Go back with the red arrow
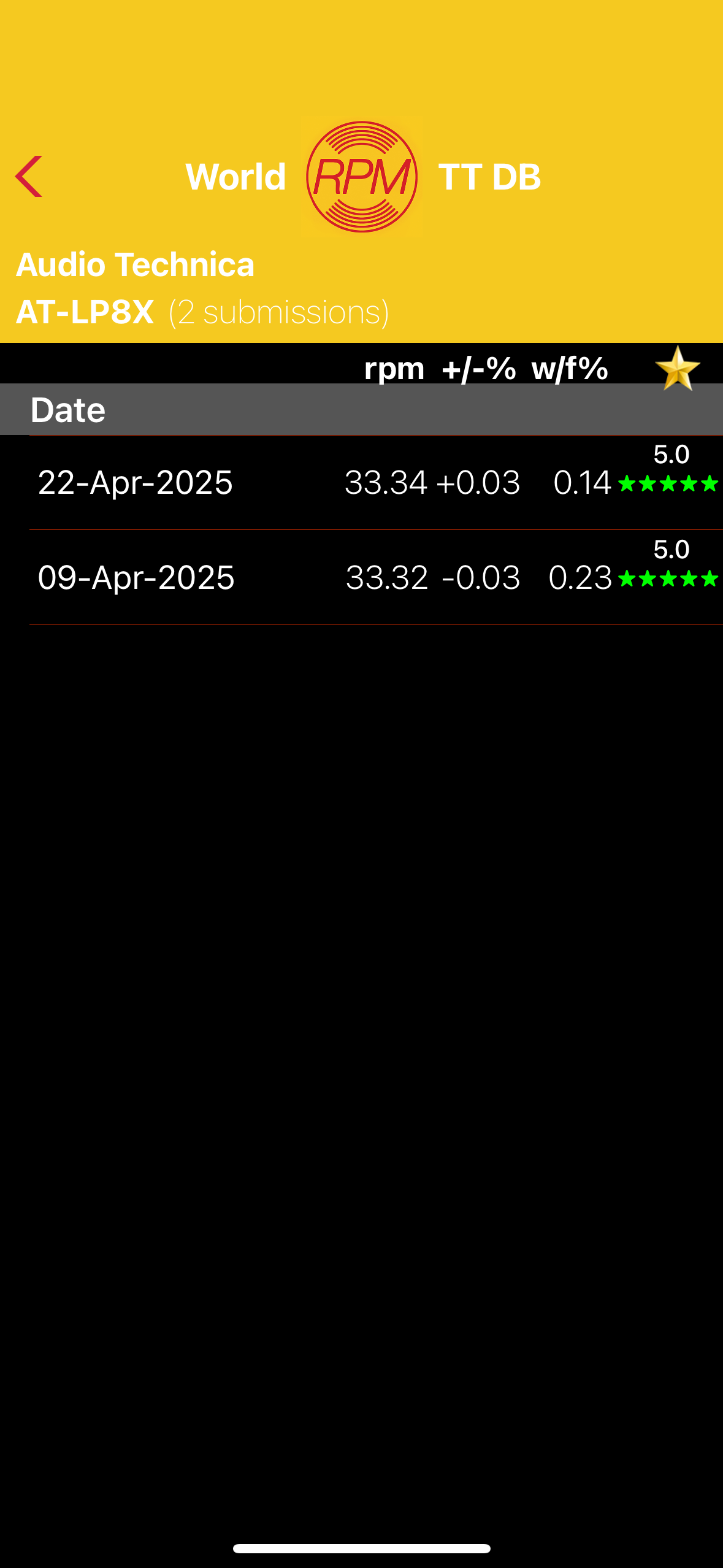 pyautogui.click(x=29, y=177)
